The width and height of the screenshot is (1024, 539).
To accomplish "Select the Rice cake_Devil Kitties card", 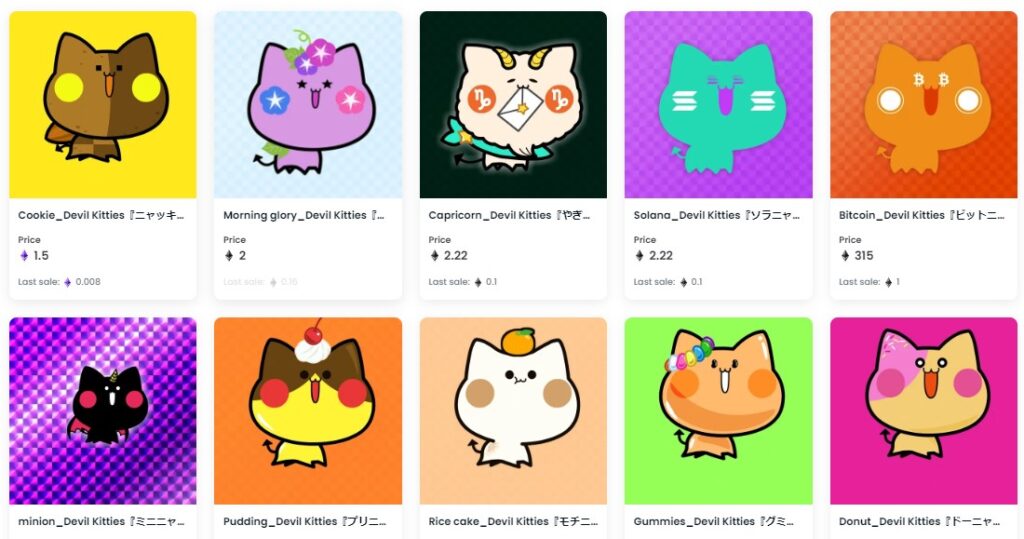I will [x=513, y=410].
